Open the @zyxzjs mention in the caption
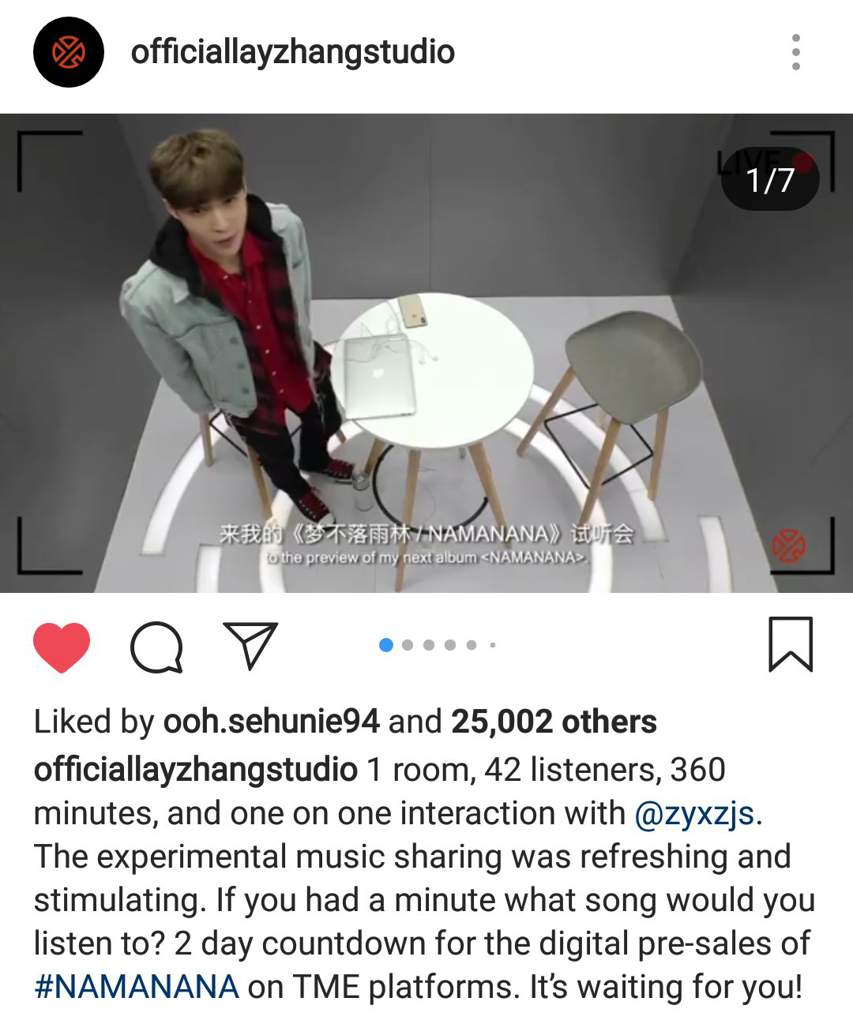853x1024 pixels. pyautogui.click(x=699, y=813)
